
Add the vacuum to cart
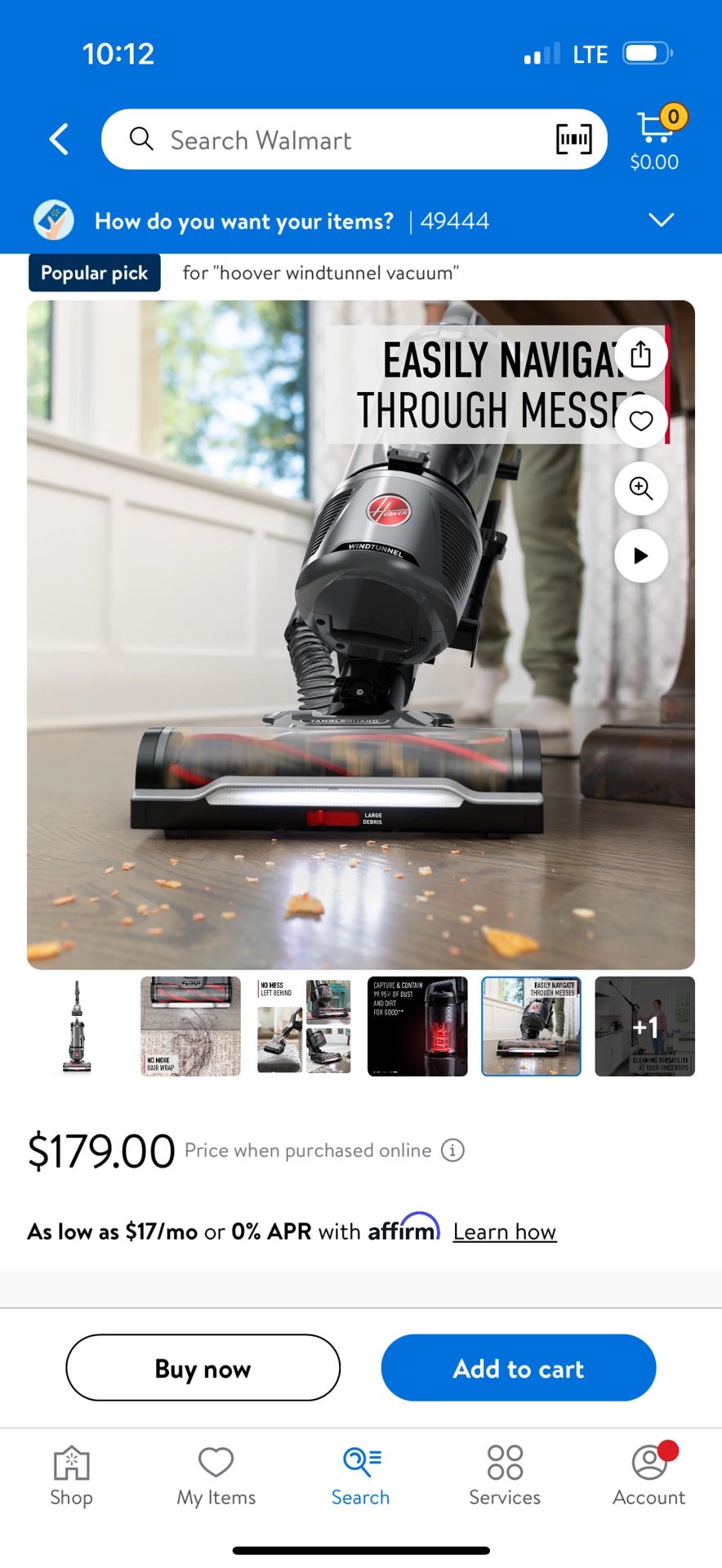pyautogui.click(x=519, y=1368)
